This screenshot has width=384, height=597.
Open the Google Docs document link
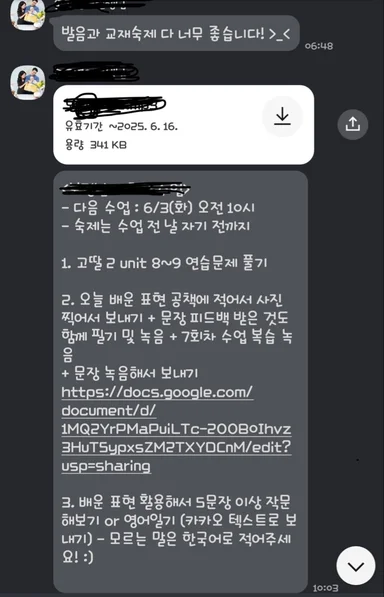click(176, 429)
